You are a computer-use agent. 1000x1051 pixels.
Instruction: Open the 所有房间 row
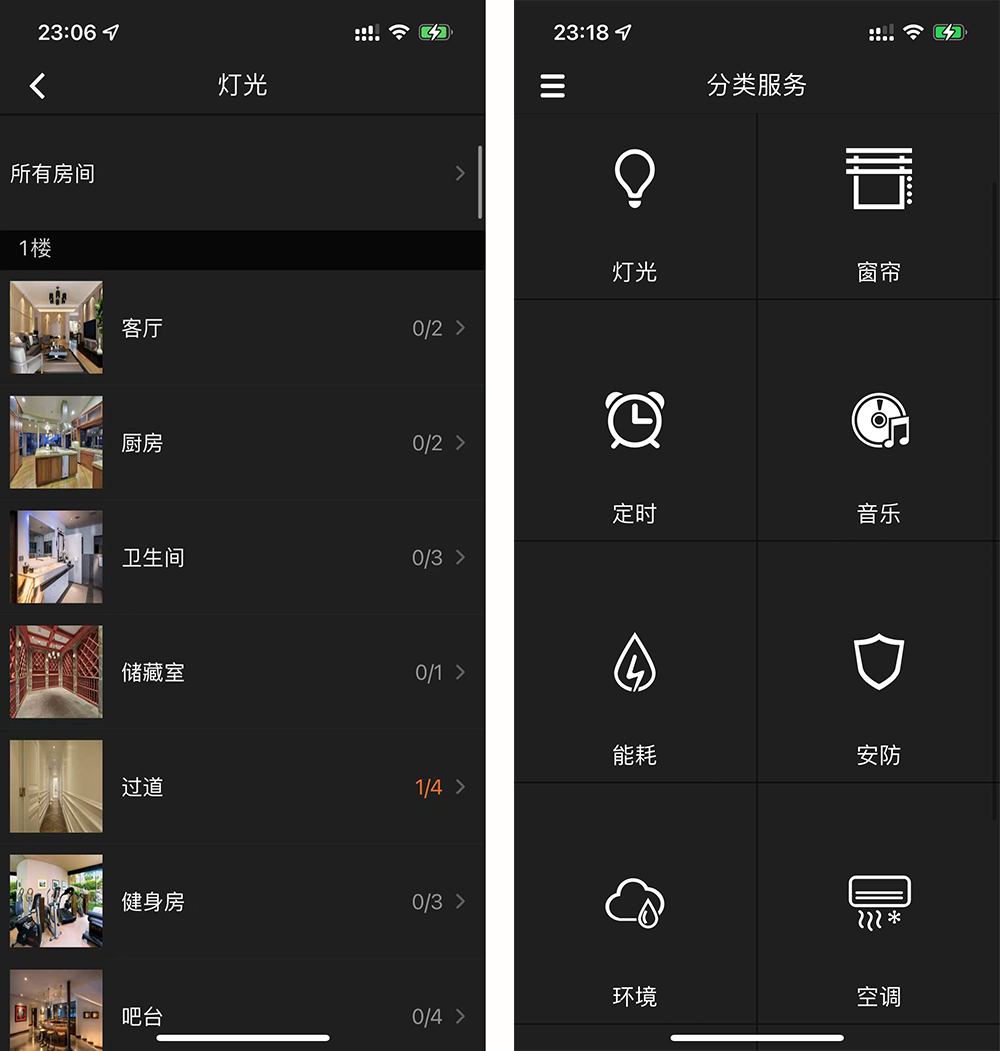click(x=240, y=174)
